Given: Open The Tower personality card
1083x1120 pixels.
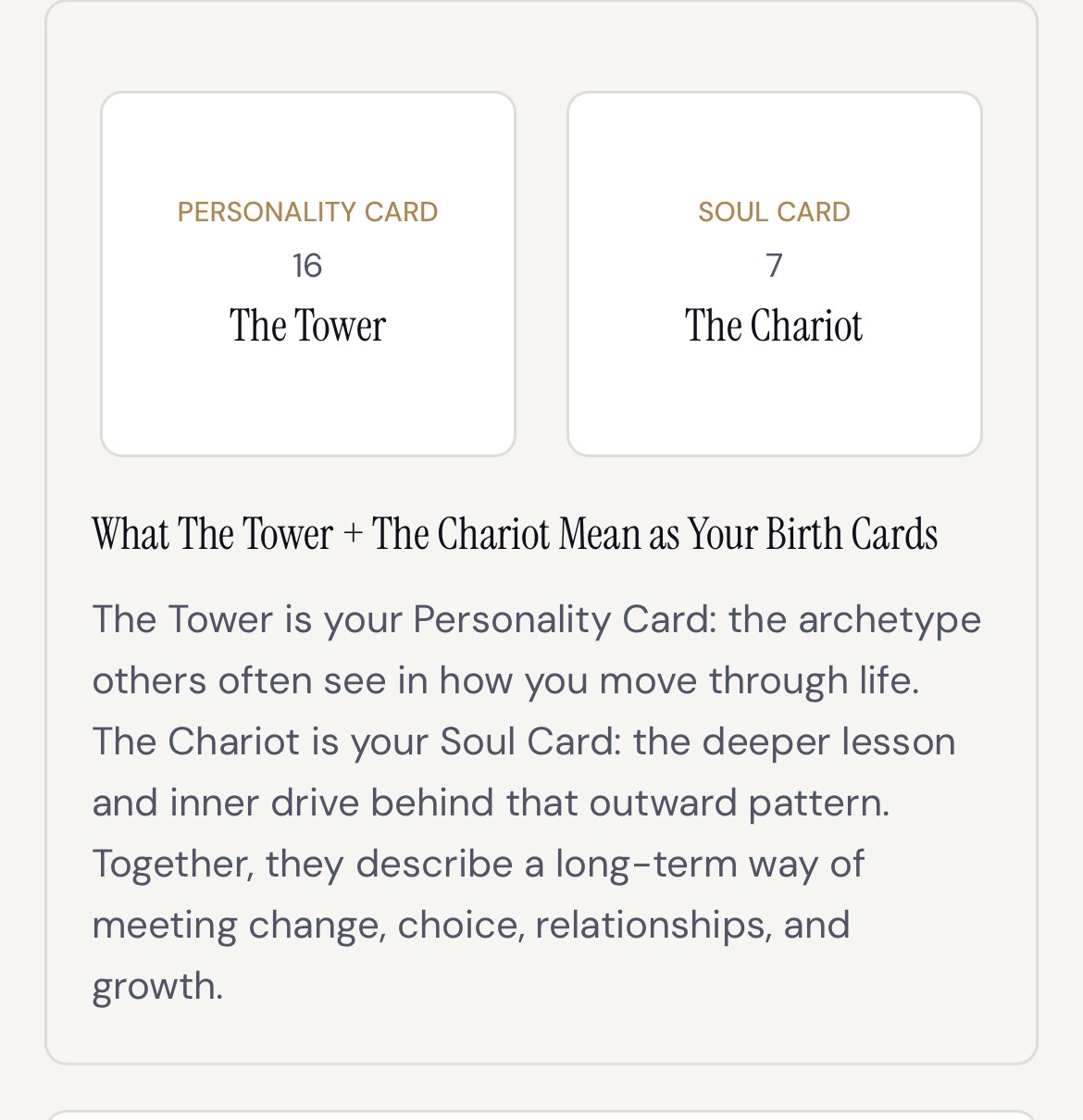Looking at the screenshot, I should 308,274.
